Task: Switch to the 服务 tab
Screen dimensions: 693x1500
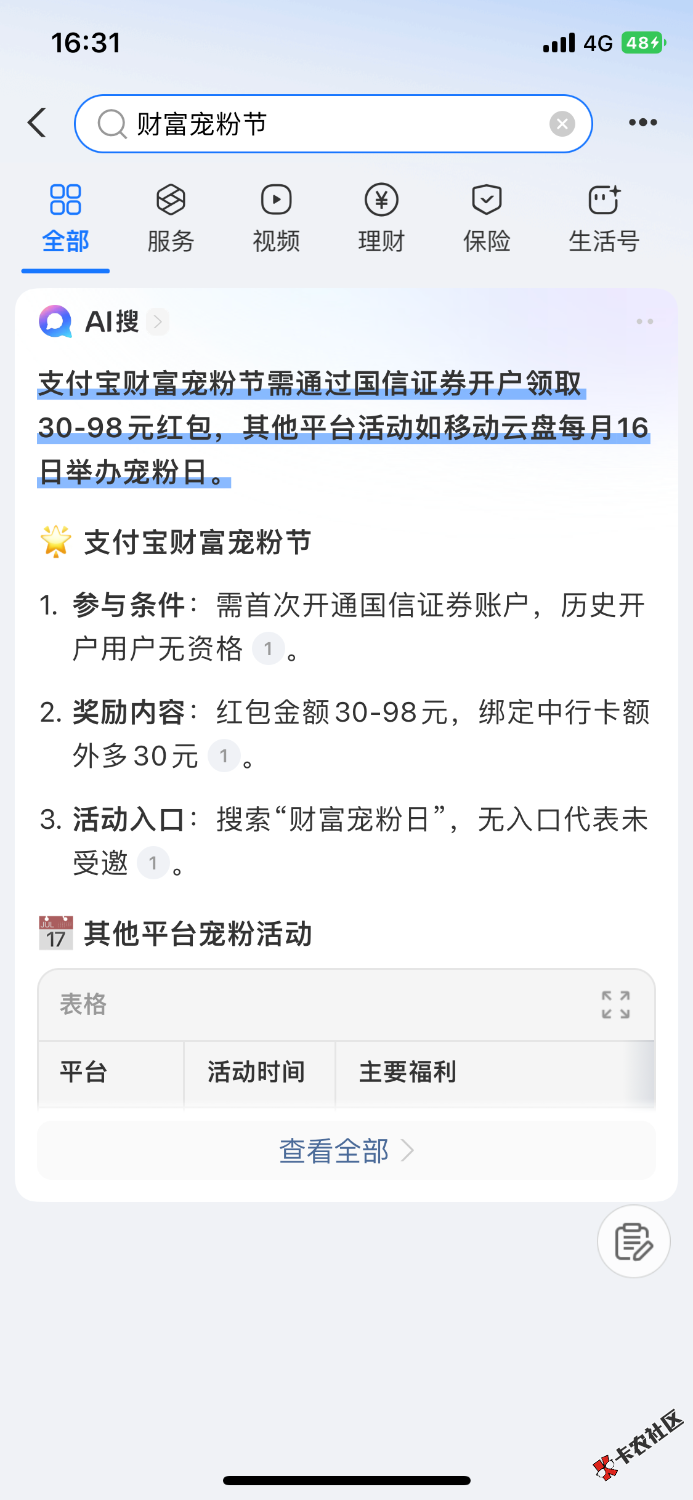Action: pos(171,218)
